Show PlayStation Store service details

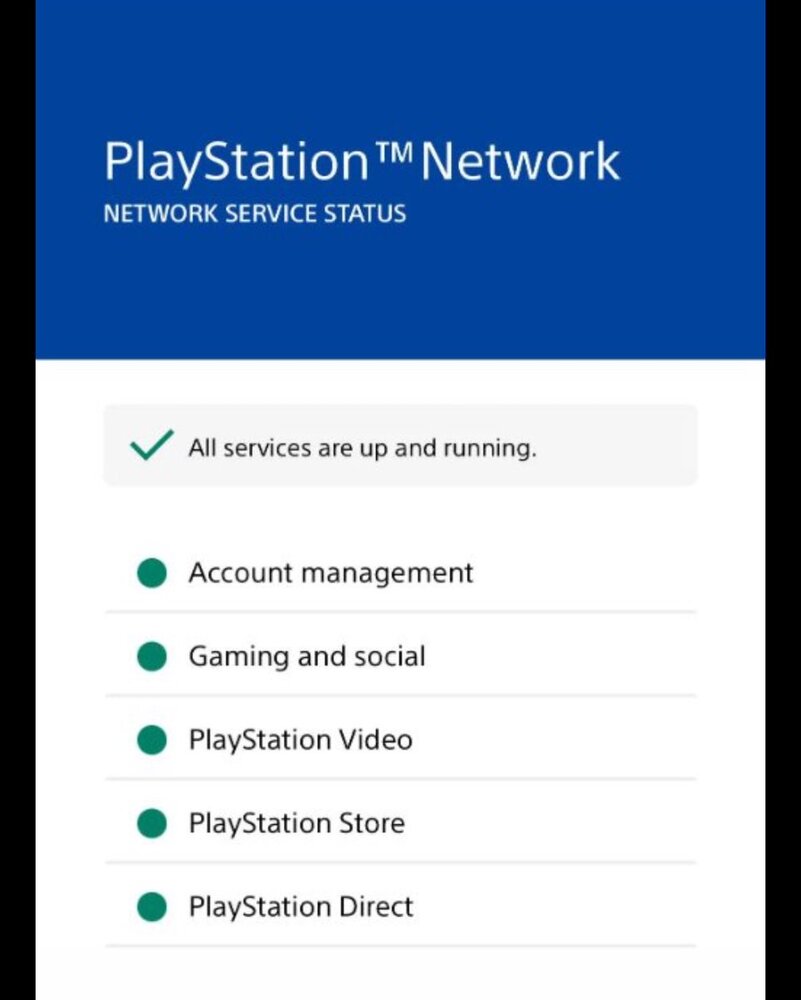pos(296,824)
